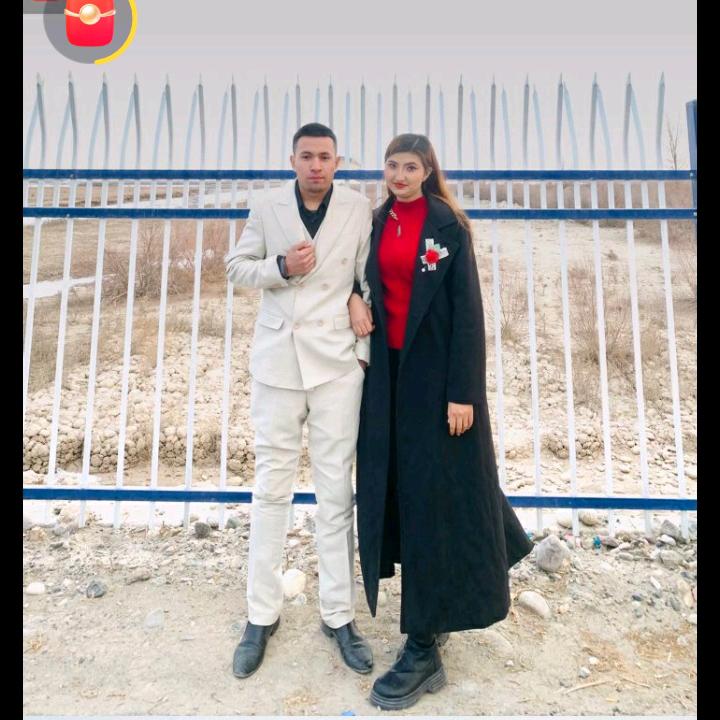
Task: Open the floating red envelope reward
Action: coord(89,22)
